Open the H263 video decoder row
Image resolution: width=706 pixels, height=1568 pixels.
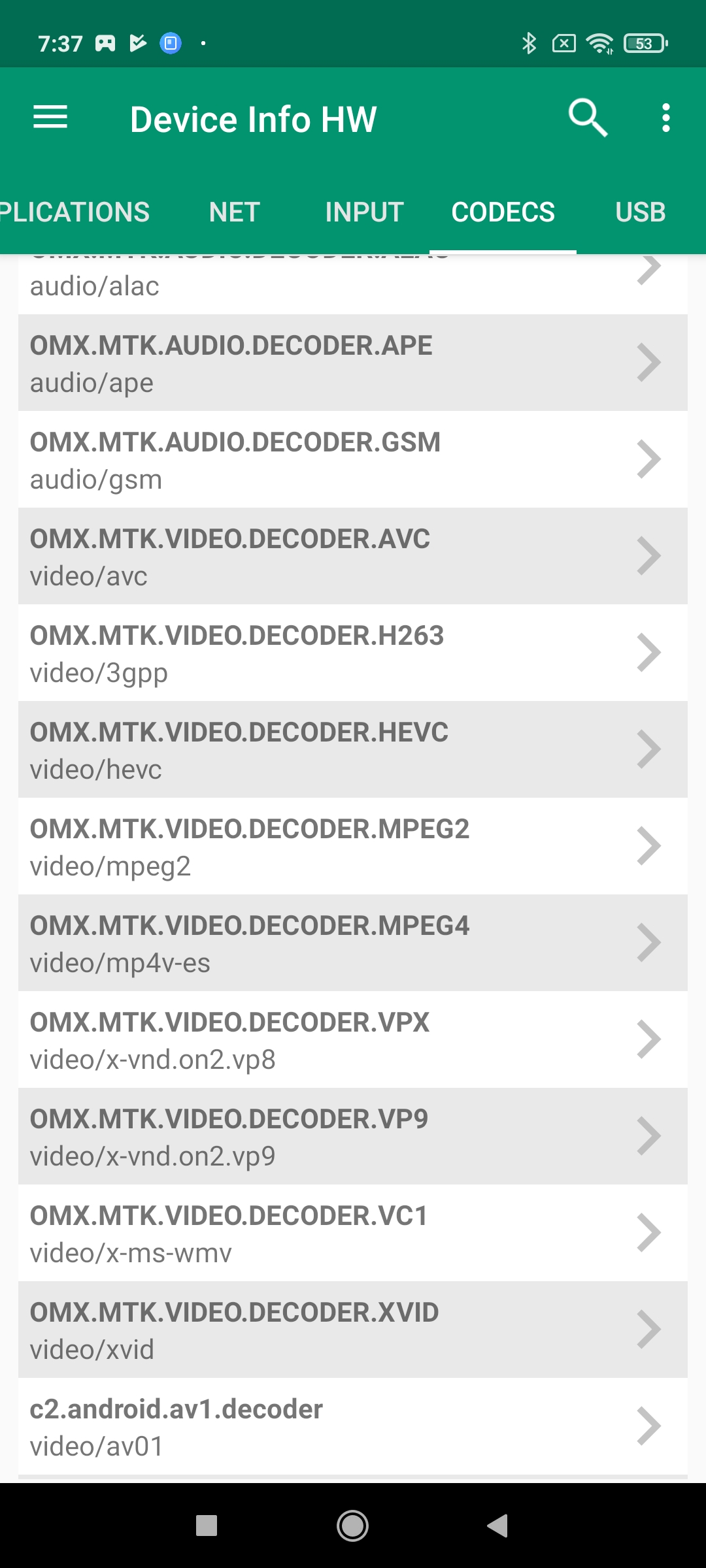coord(353,653)
